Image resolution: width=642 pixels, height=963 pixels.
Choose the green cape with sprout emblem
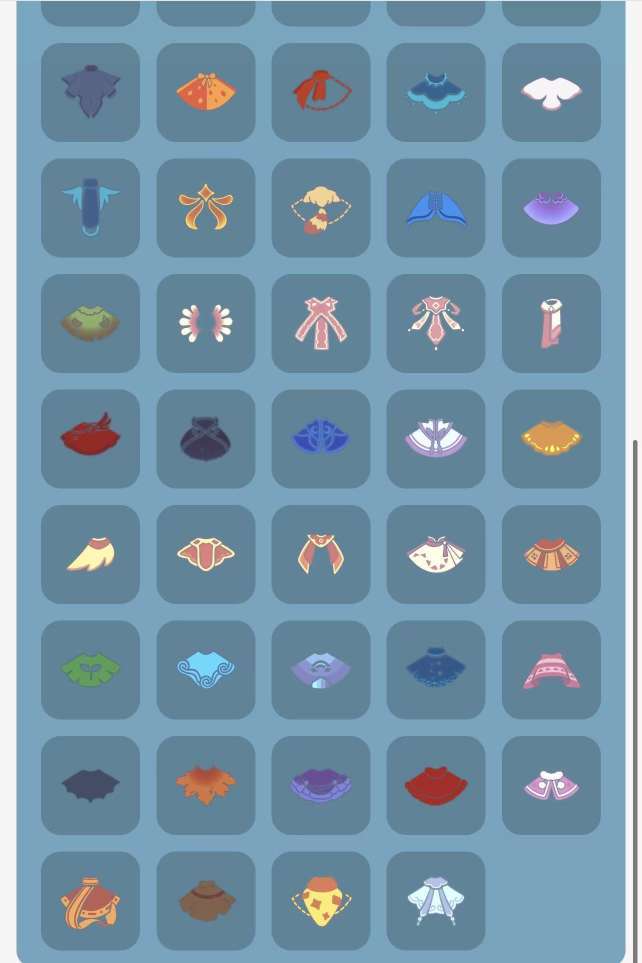click(x=90, y=669)
